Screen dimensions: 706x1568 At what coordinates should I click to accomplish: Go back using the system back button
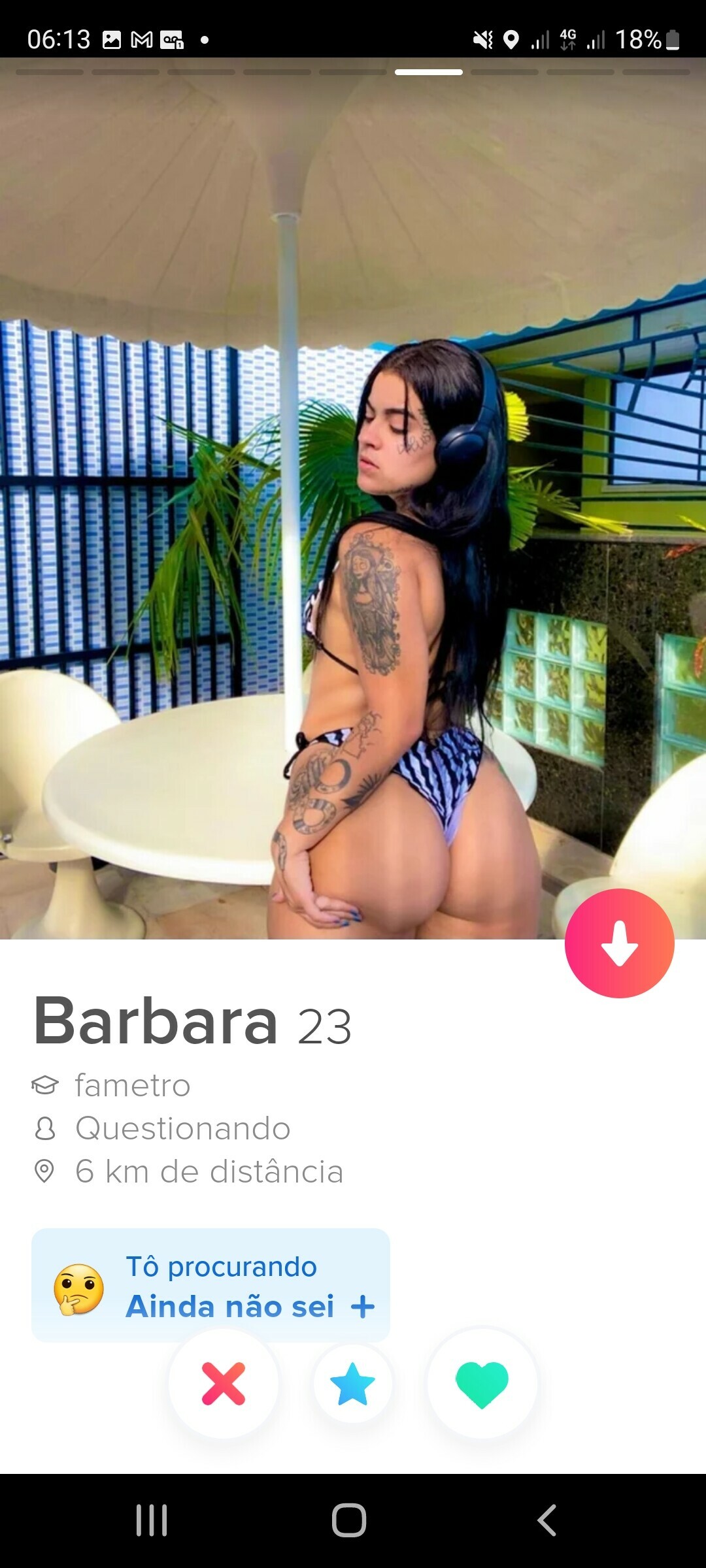[x=546, y=1520]
